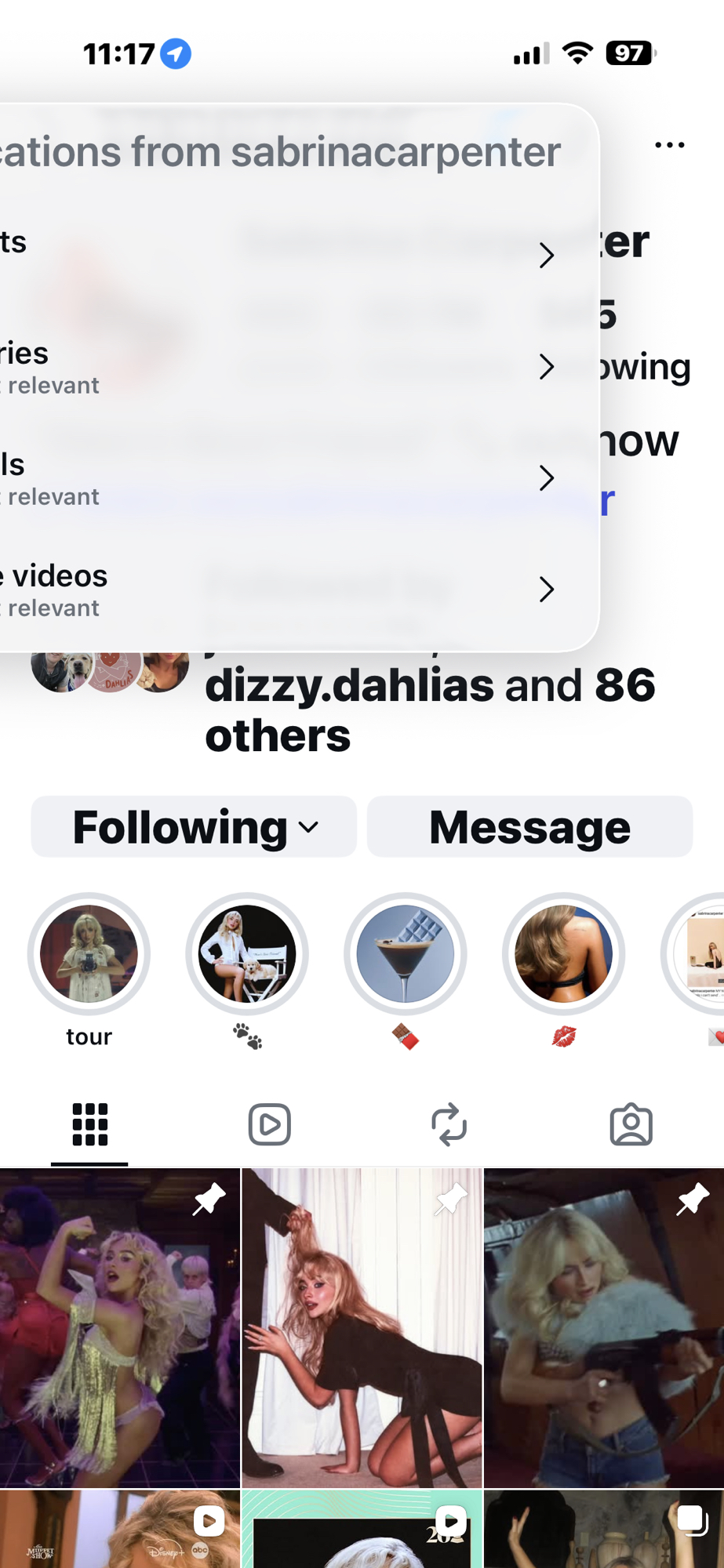Open pinned post with black dress
Screen dimensions: 724x1568
[x=362, y=1329]
